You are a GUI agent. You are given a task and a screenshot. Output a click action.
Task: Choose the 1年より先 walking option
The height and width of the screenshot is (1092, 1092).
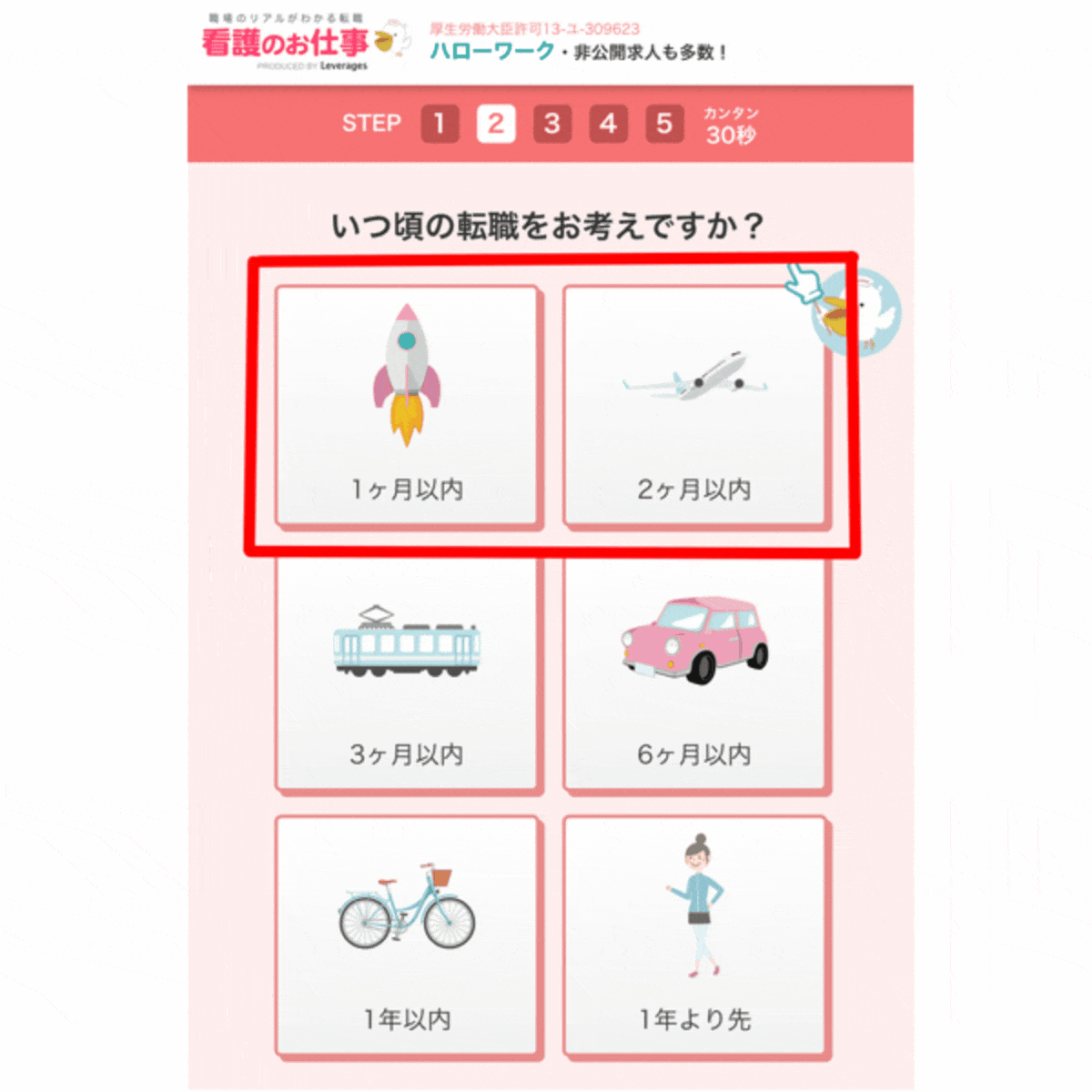point(694,935)
